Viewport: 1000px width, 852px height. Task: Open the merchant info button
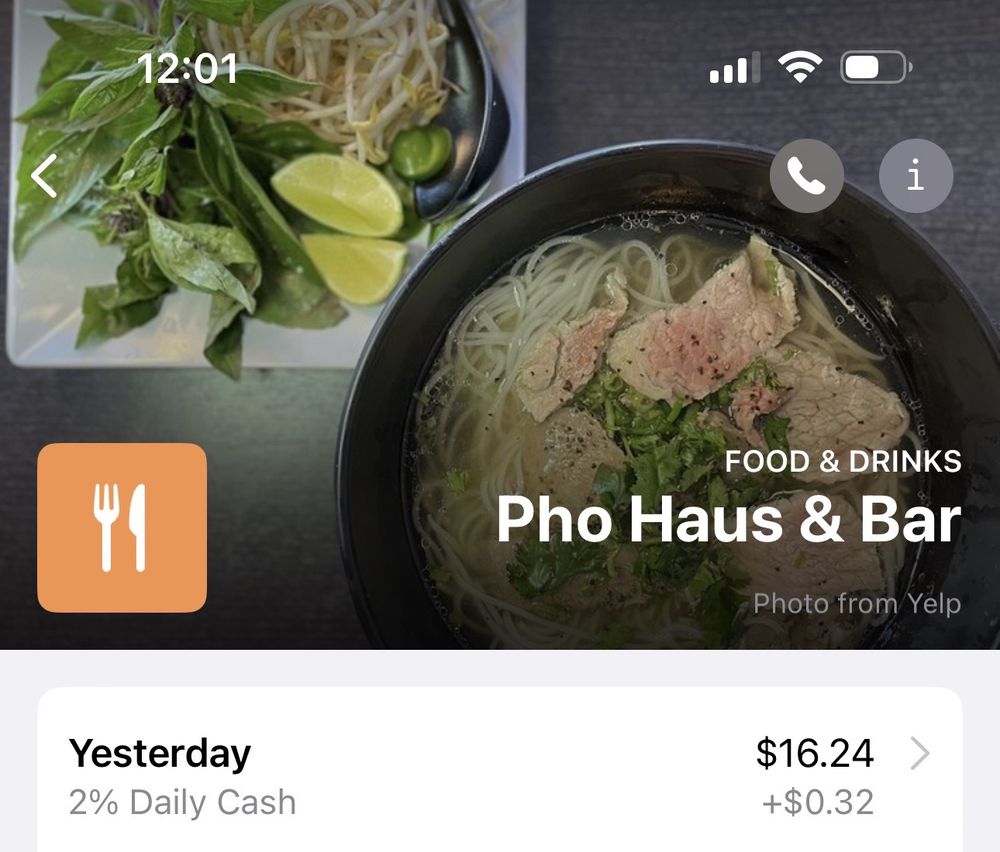click(915, 176)
